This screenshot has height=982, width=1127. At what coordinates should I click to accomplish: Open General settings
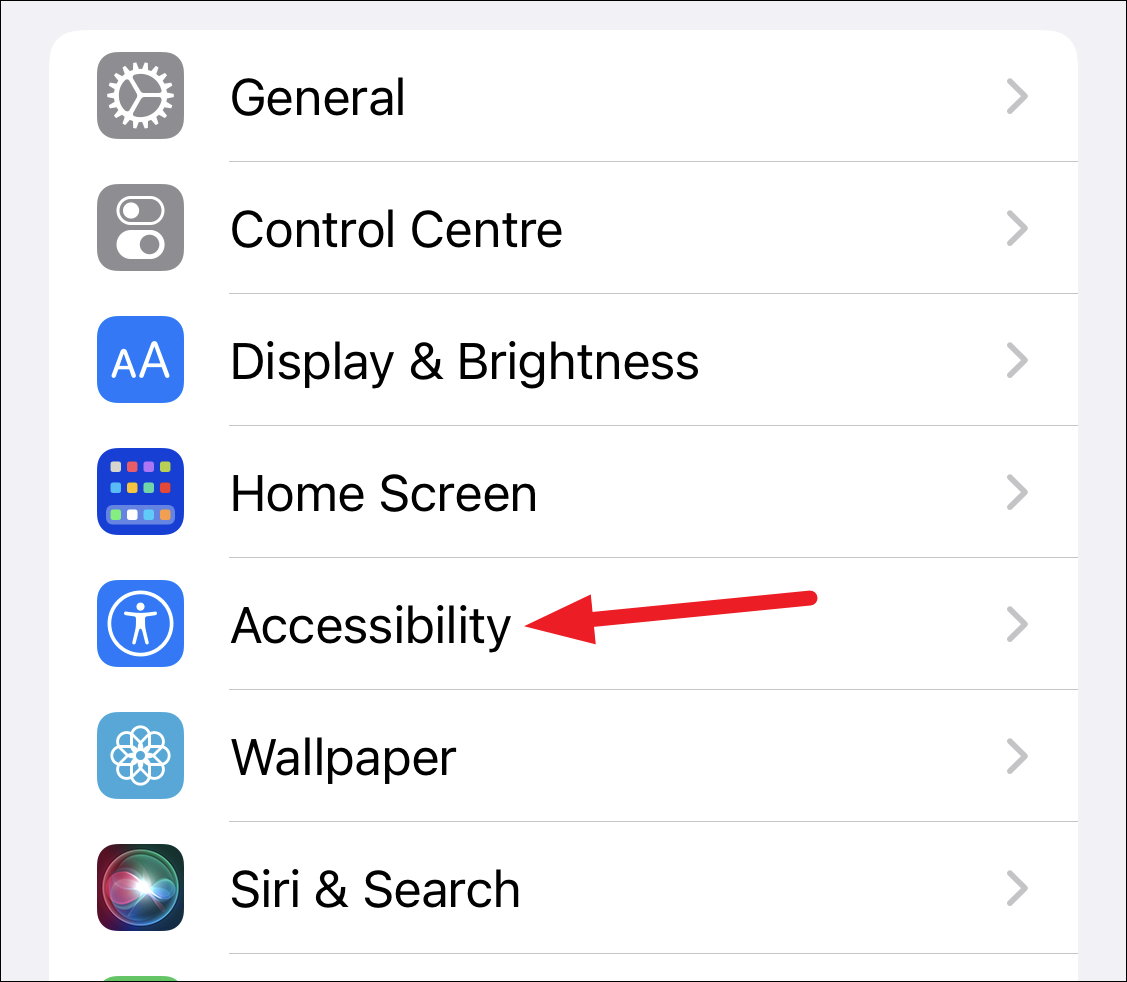coord(564,96)
